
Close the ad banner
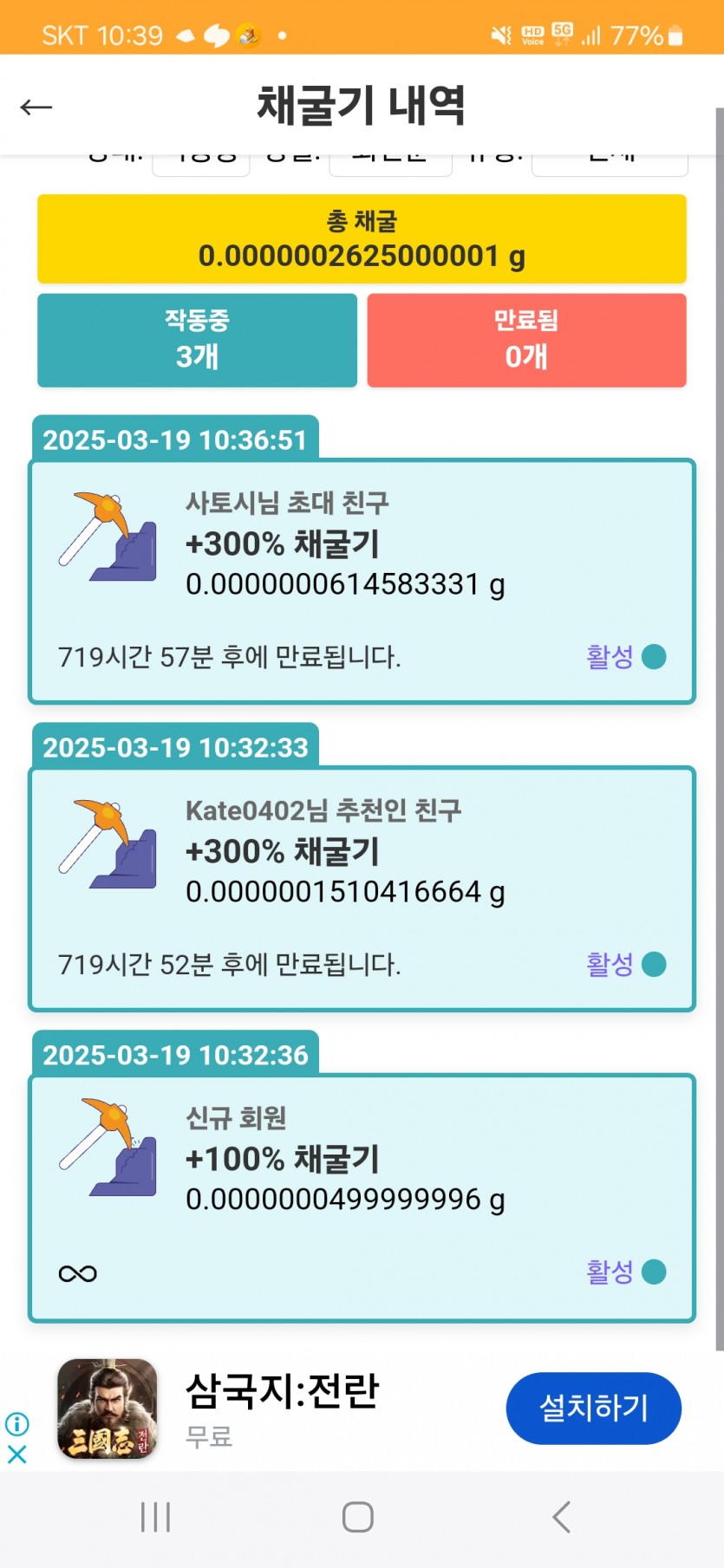click(x=17, y=1454)
